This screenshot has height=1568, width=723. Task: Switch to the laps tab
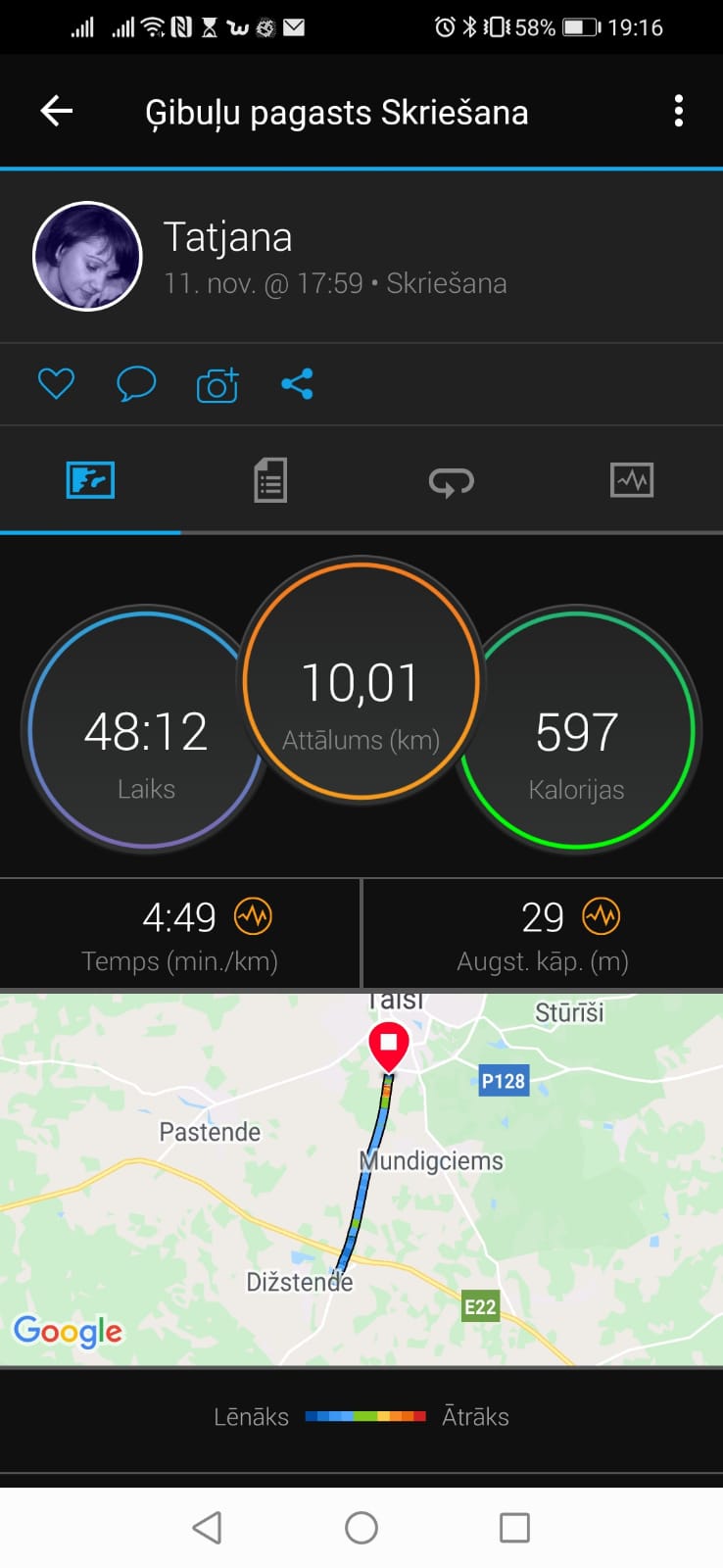tap(451, 481)
